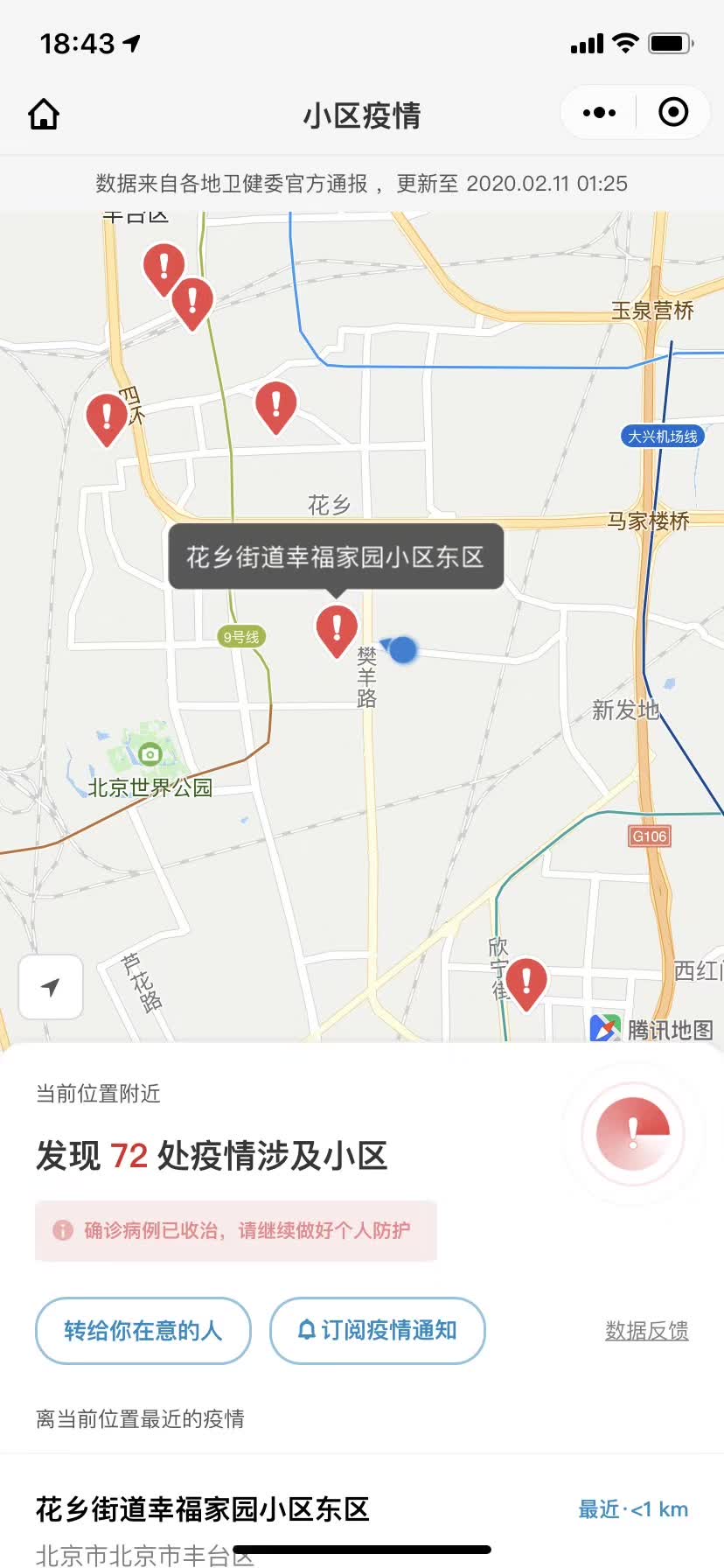724x1568 pixels.
Task: Tap the round red alert icon beside 72
Action: (x=633, y=1134)
